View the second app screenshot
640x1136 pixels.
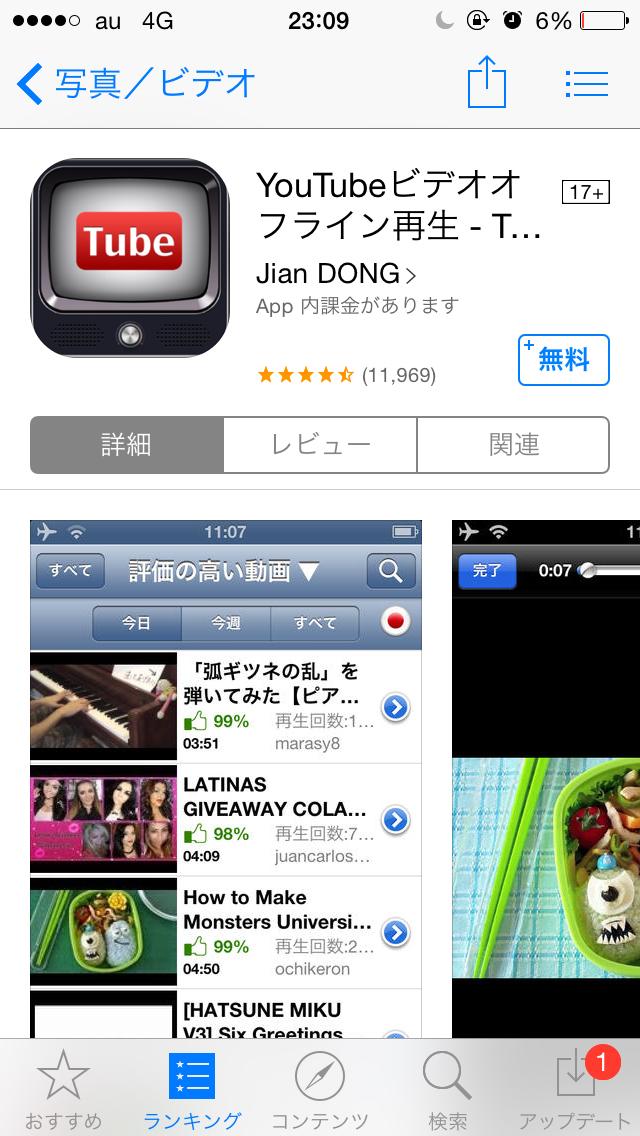pyautogui.click(x=546, y=780)
